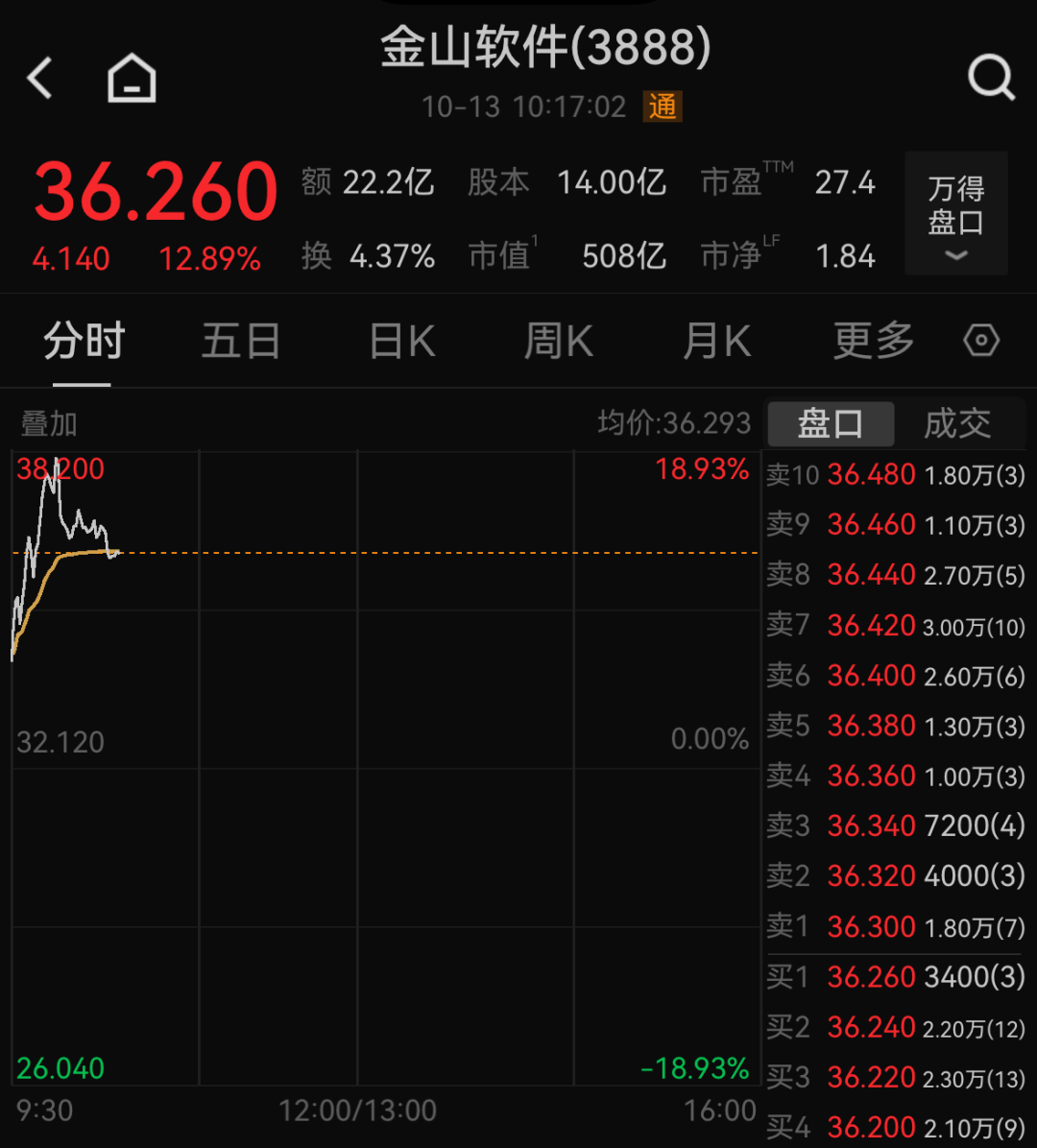Image resolution: width=1037 pixels, height=1148 pixels.
Task: Go back using the top-left arrow
Action: click(40, 78)
